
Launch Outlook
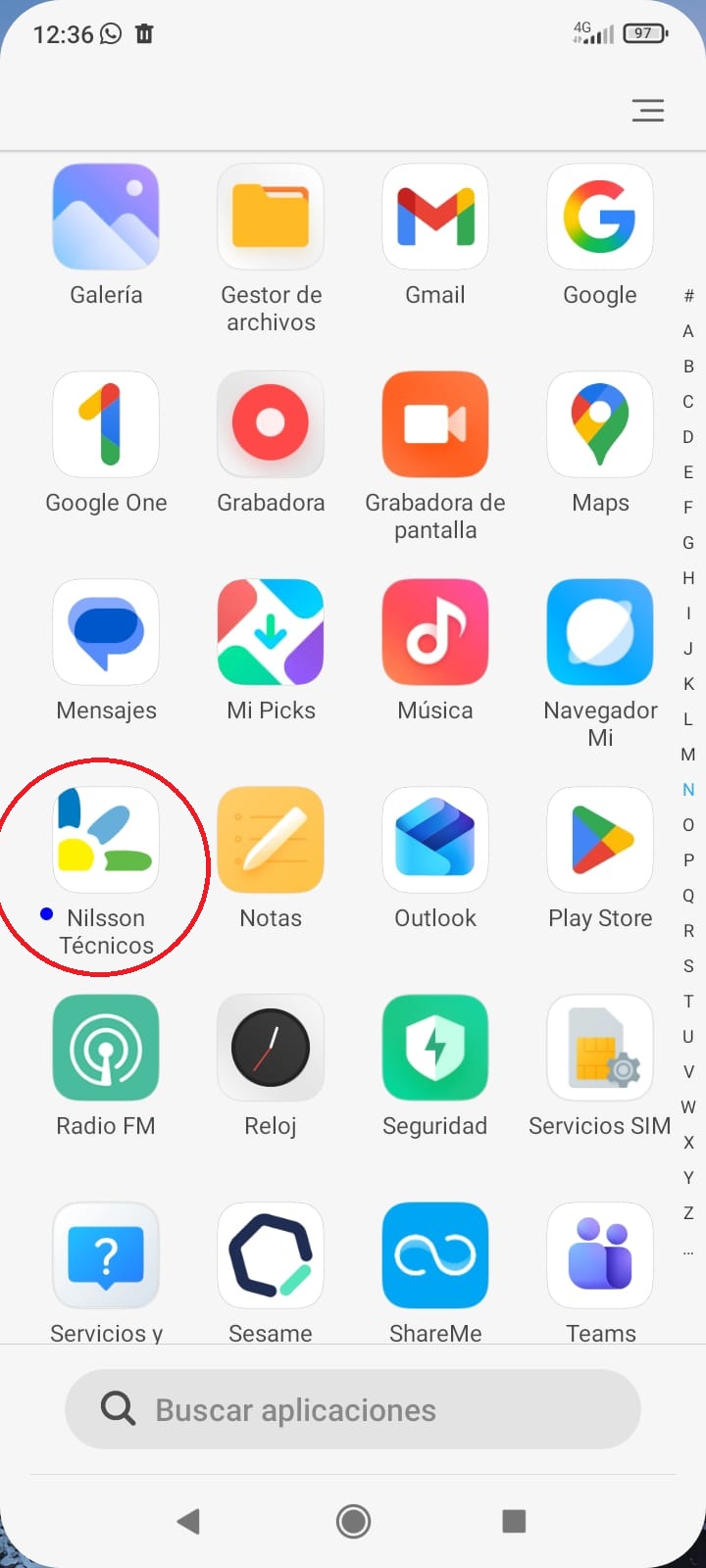(x=435, y=840)
